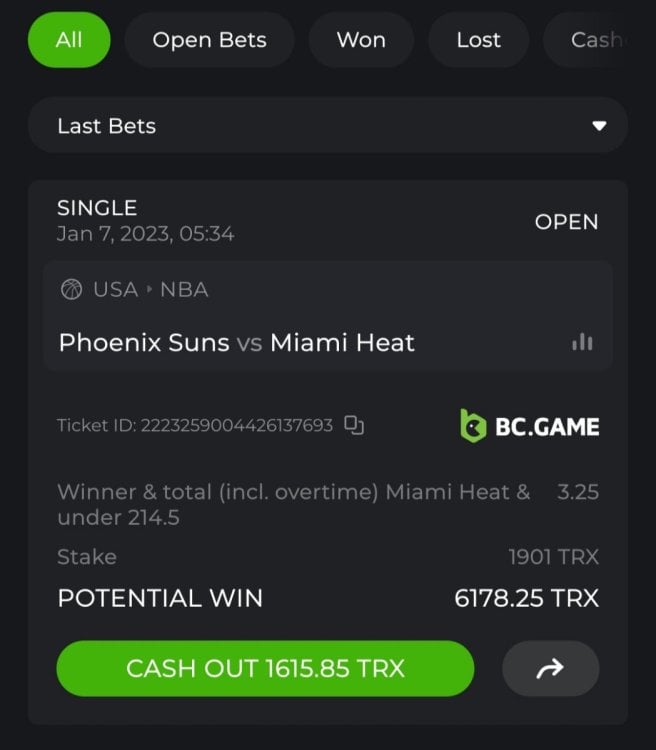656x750 pixels.
Task: Open Phoenix Suns vs Miami Heat match
Action: 237,343
